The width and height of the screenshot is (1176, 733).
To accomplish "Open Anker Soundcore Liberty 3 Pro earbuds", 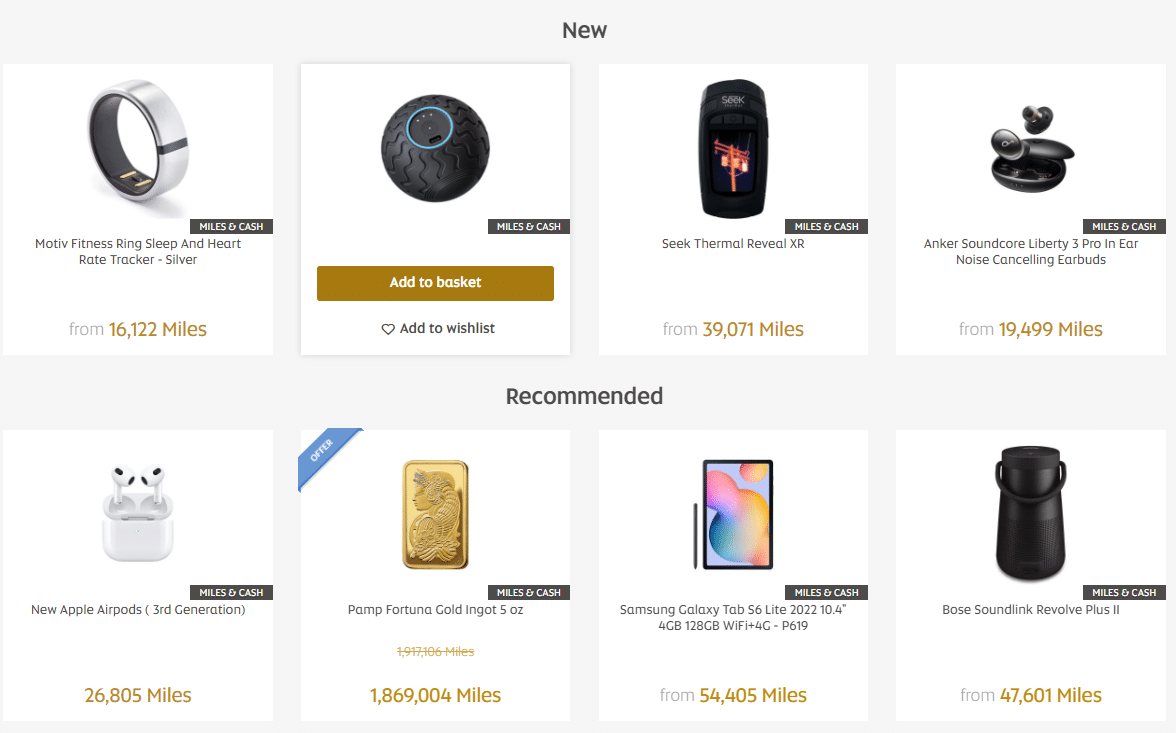I will 1031,251.
